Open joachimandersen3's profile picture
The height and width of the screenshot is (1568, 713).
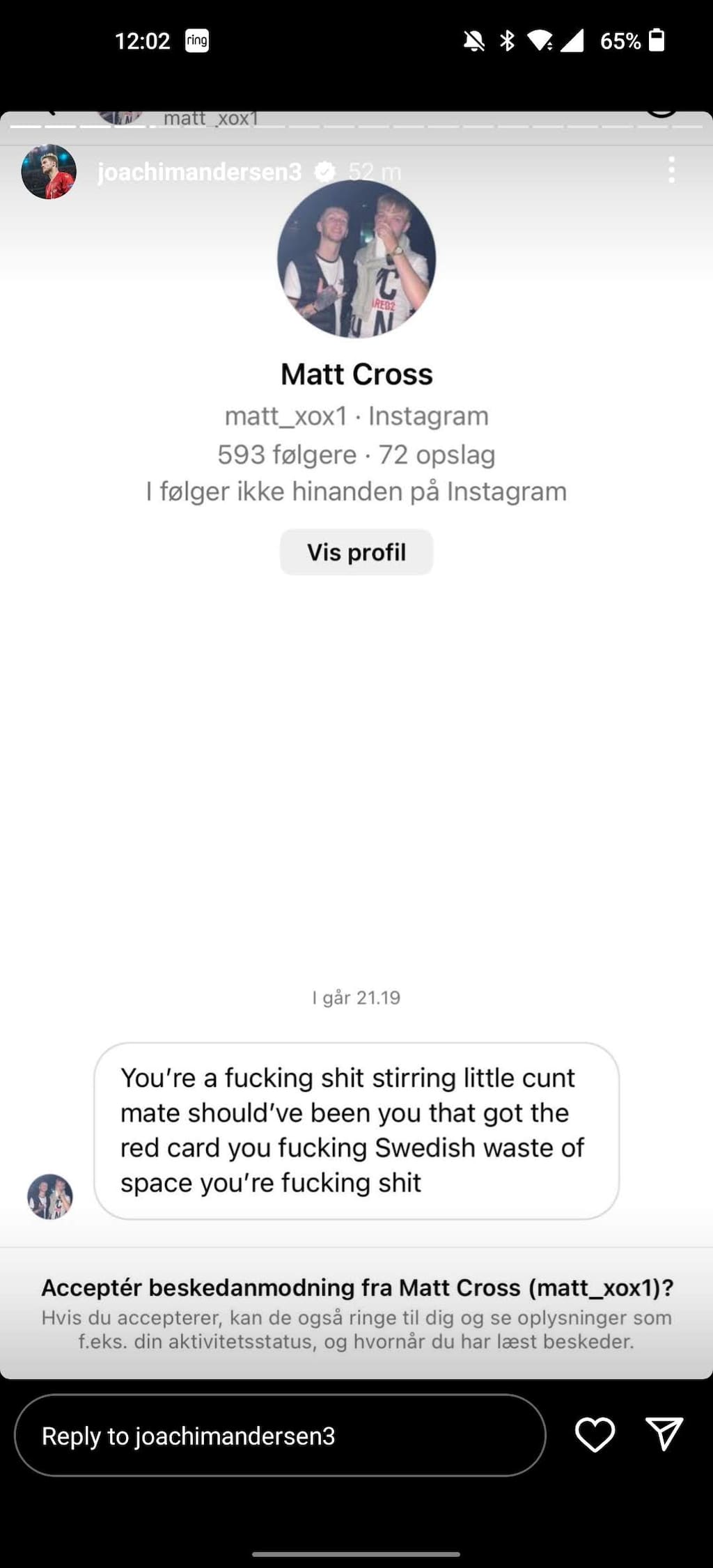pos(49,172)
